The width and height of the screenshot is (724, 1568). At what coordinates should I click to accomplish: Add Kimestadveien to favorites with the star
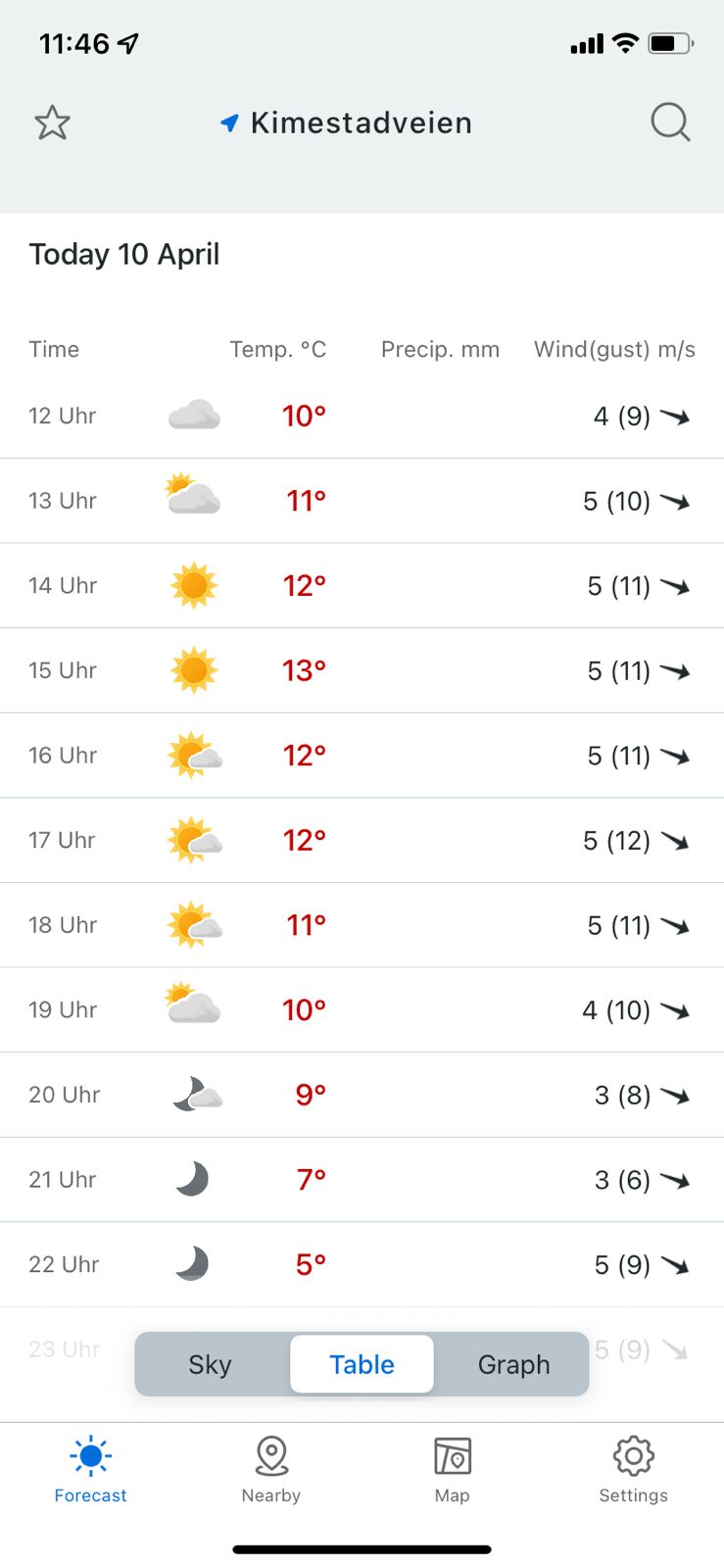pyautogui.click(x=52, y=123)
